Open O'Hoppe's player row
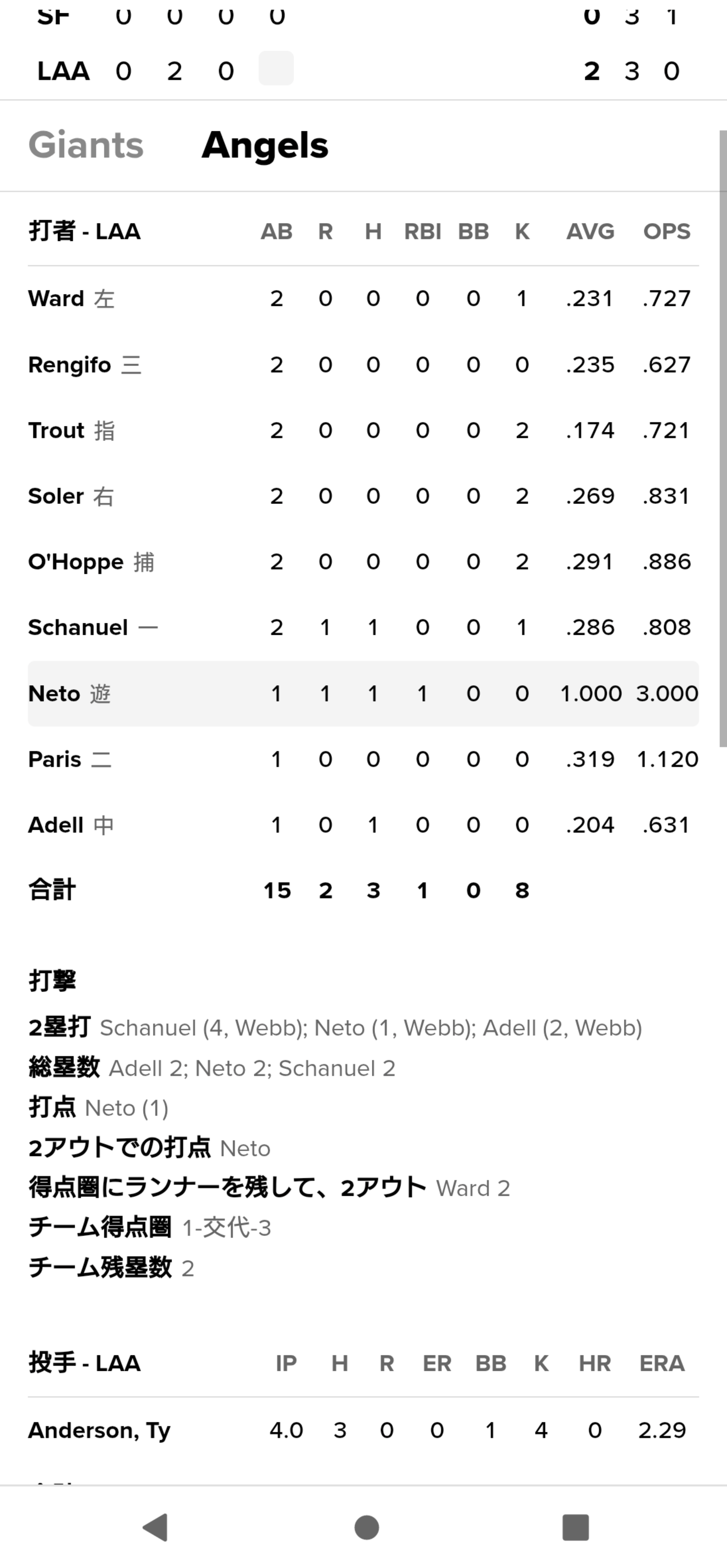Viewport: 727px width, 1568px height. click(363, 562)
